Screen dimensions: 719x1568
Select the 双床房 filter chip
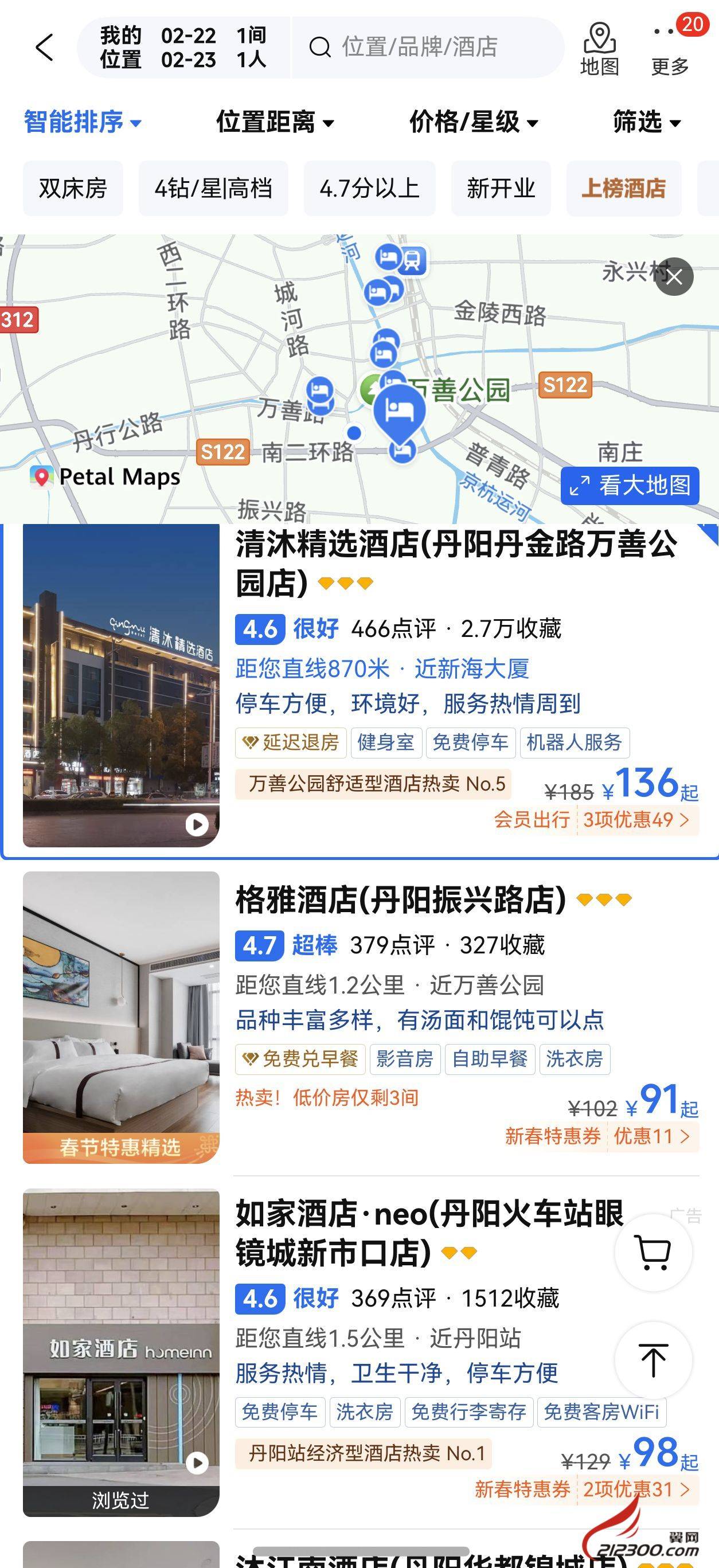[x=73, y=188]
